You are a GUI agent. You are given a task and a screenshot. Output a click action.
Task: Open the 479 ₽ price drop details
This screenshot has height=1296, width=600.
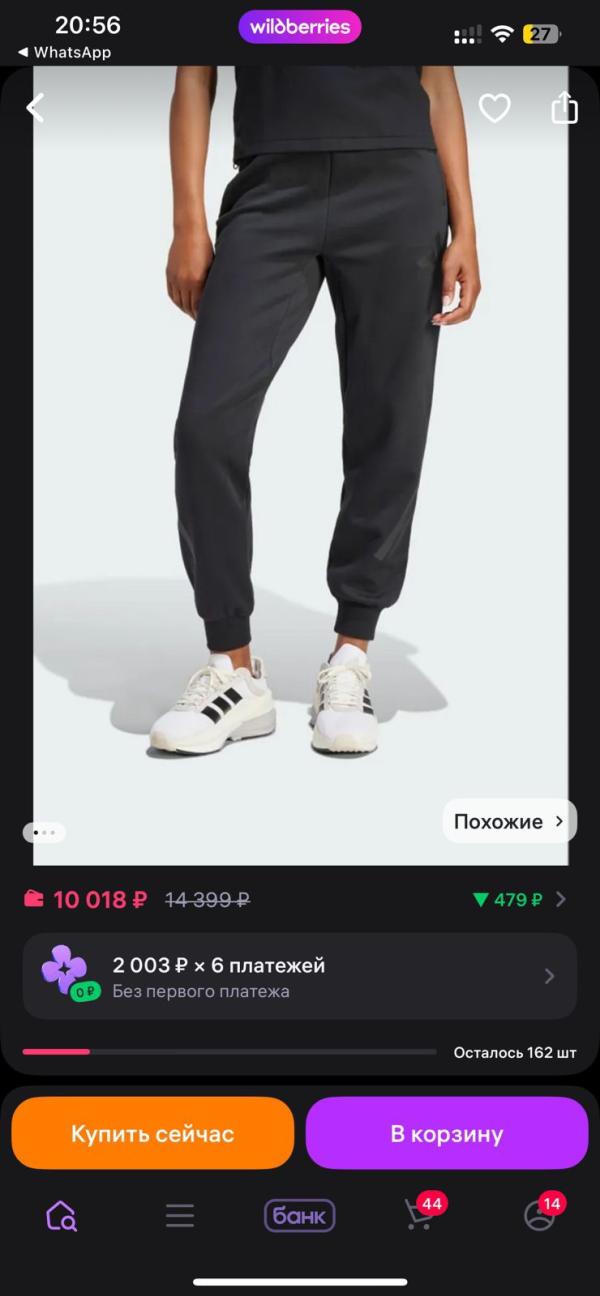pyautogui.click(x=518, y=899)
